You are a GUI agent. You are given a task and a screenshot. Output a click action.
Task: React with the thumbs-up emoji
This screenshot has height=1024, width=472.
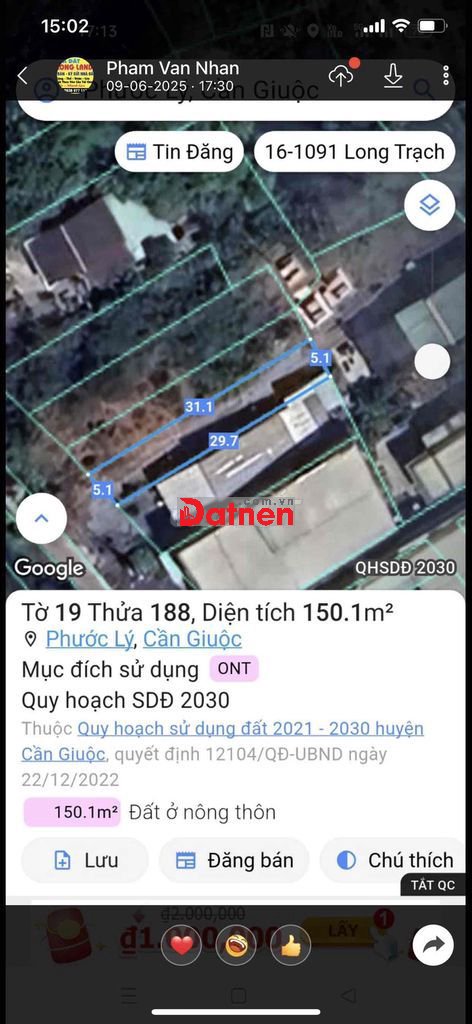291,945
